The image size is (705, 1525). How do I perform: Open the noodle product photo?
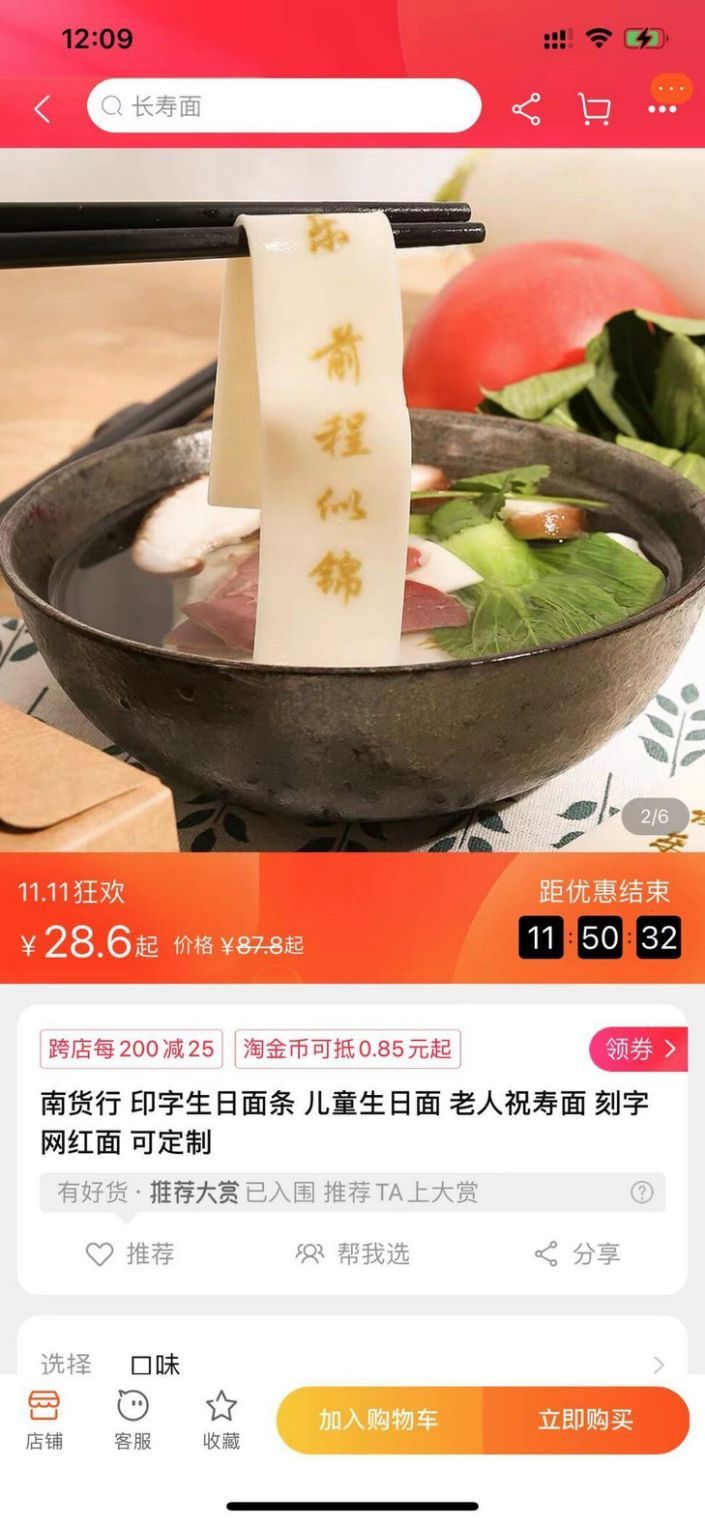tap(352, 500)
